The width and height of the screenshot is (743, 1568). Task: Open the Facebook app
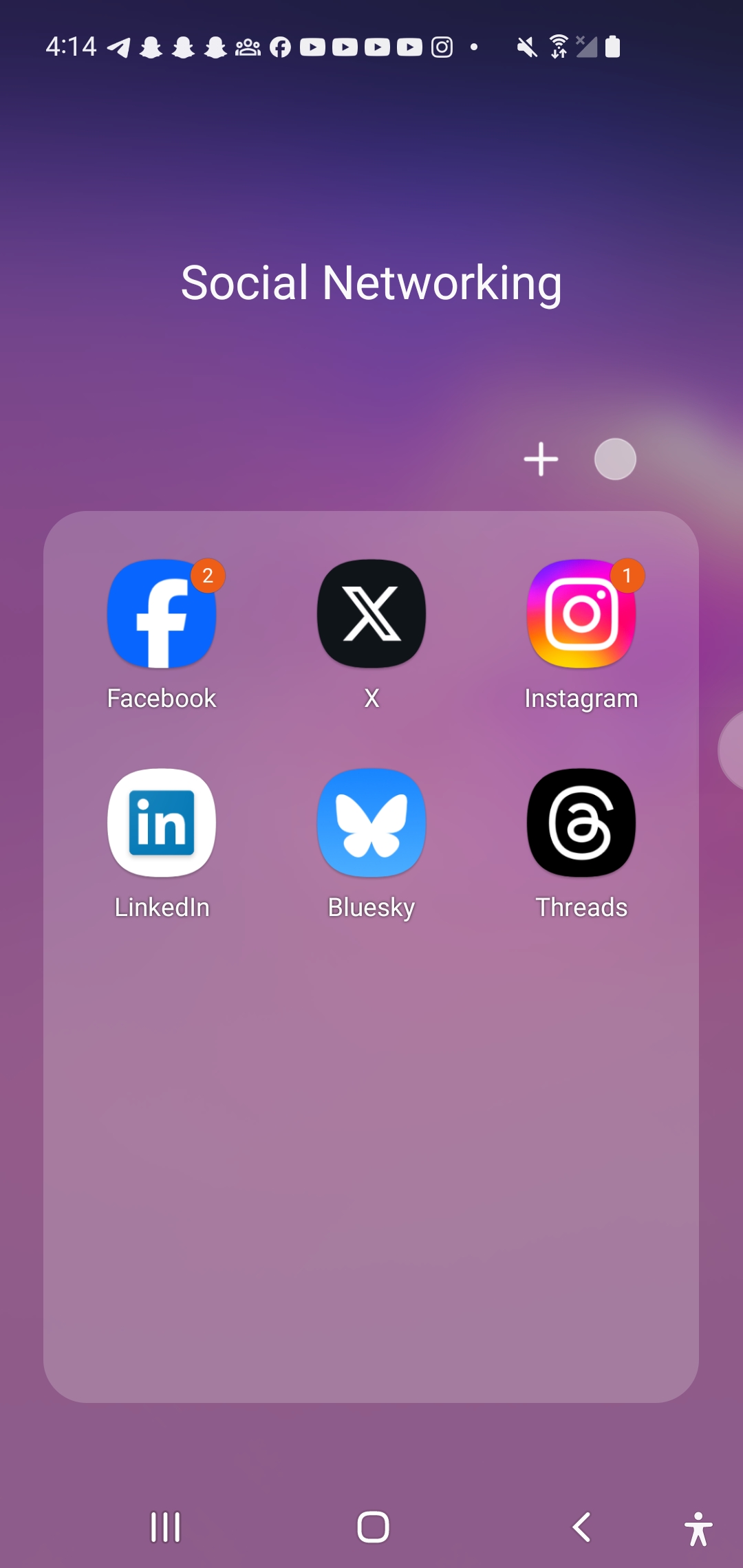click(x=162, y=613)
